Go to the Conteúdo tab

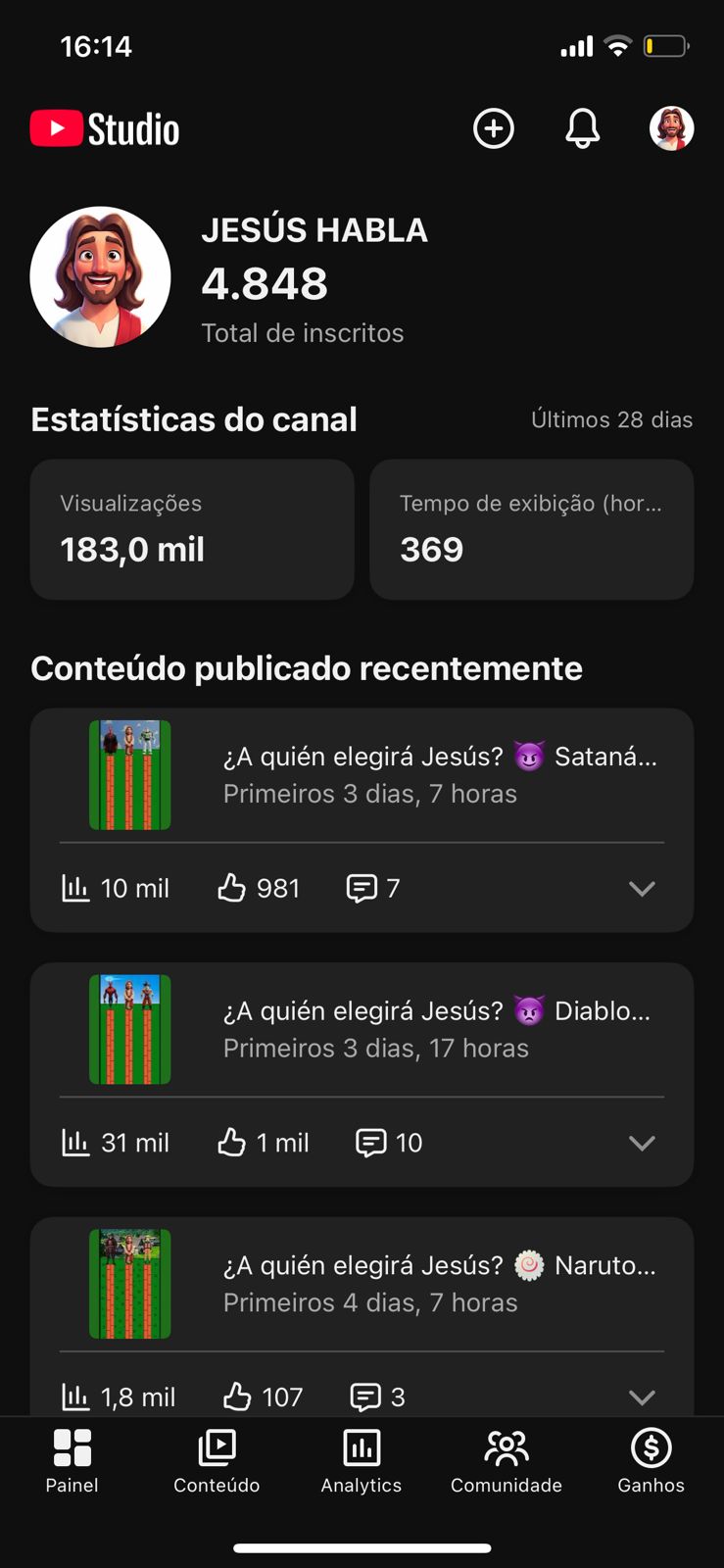tap(217, 1460)
